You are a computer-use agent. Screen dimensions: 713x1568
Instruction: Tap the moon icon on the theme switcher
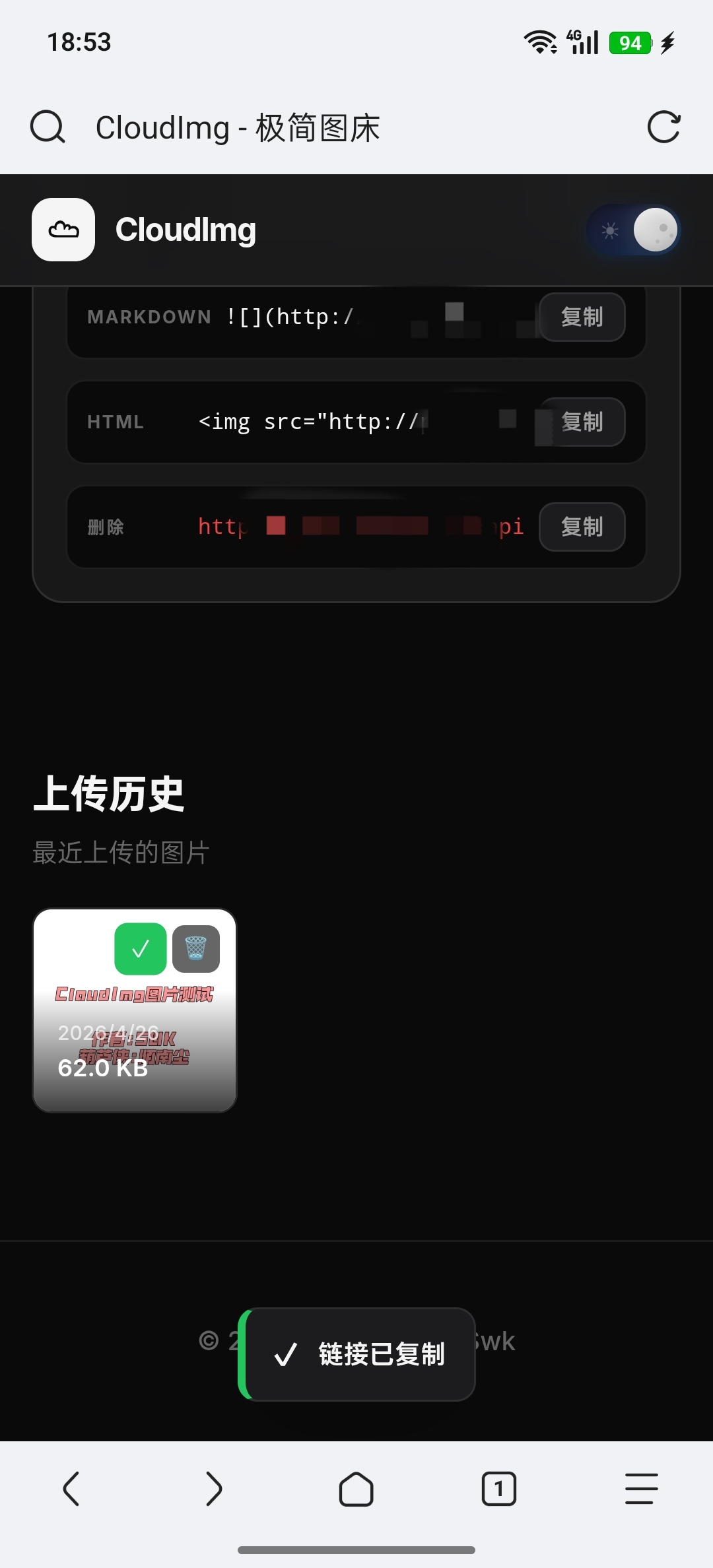click(654, 230)
